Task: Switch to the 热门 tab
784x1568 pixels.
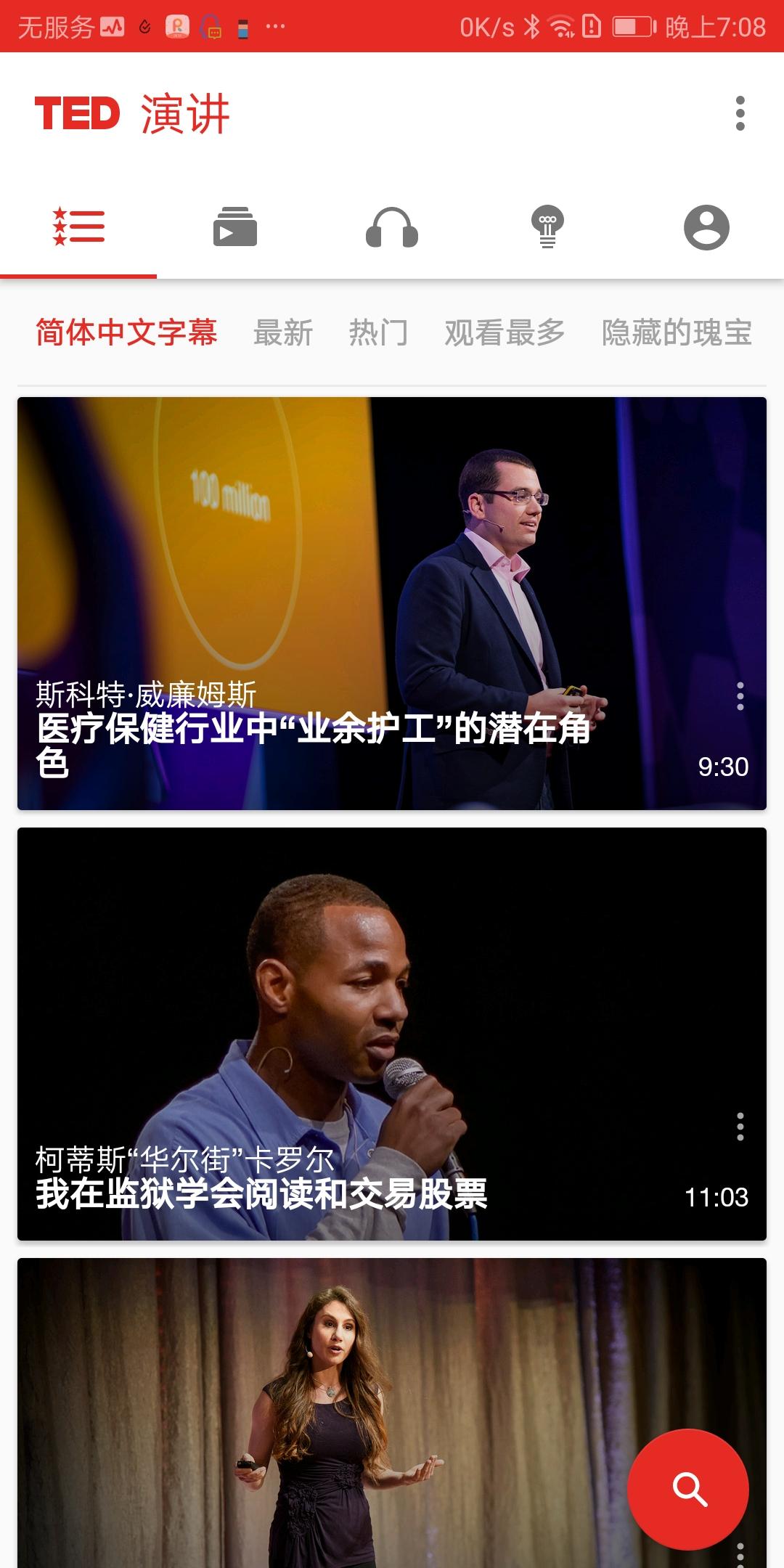Action: [x=378, y=332]
